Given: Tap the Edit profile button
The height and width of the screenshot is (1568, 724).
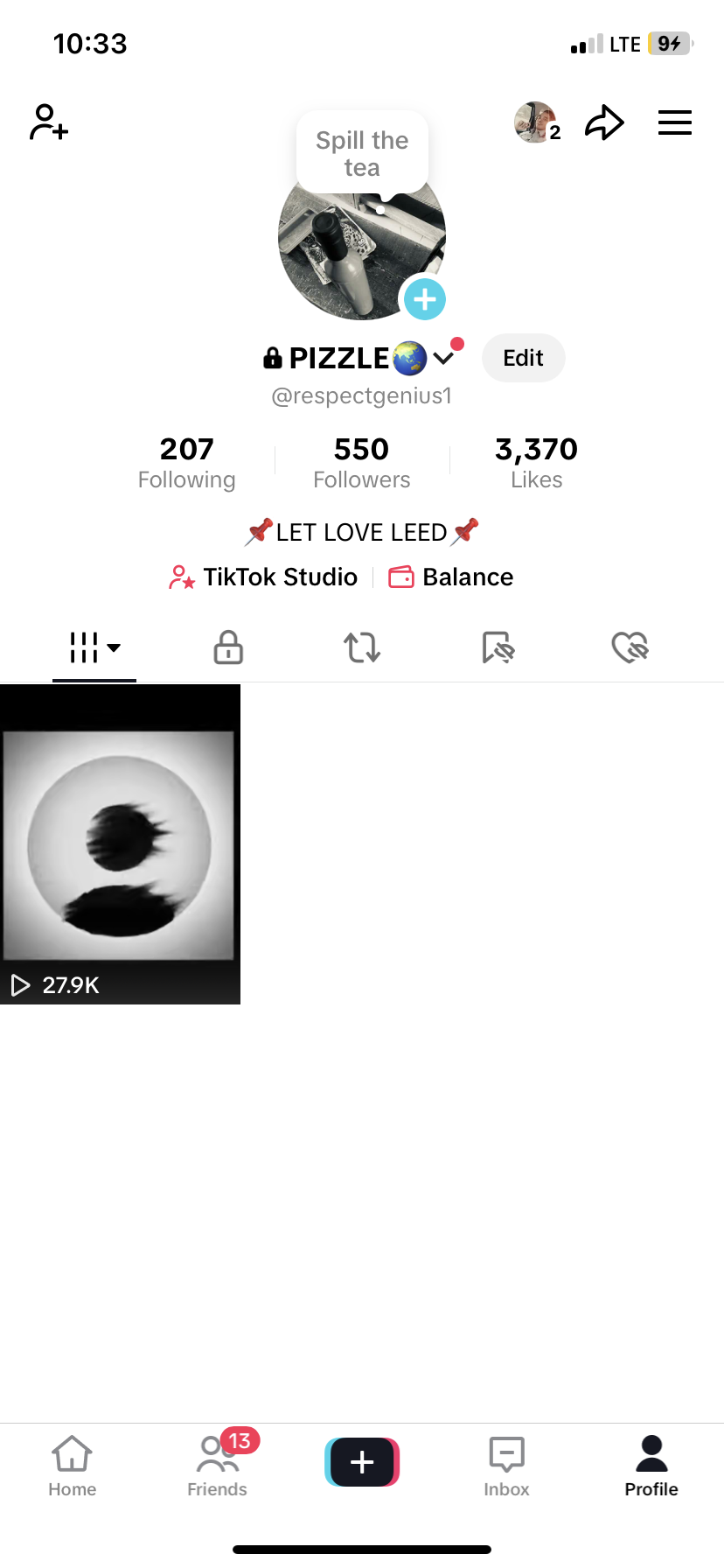Looking at the screenshot, I should 523,358.
